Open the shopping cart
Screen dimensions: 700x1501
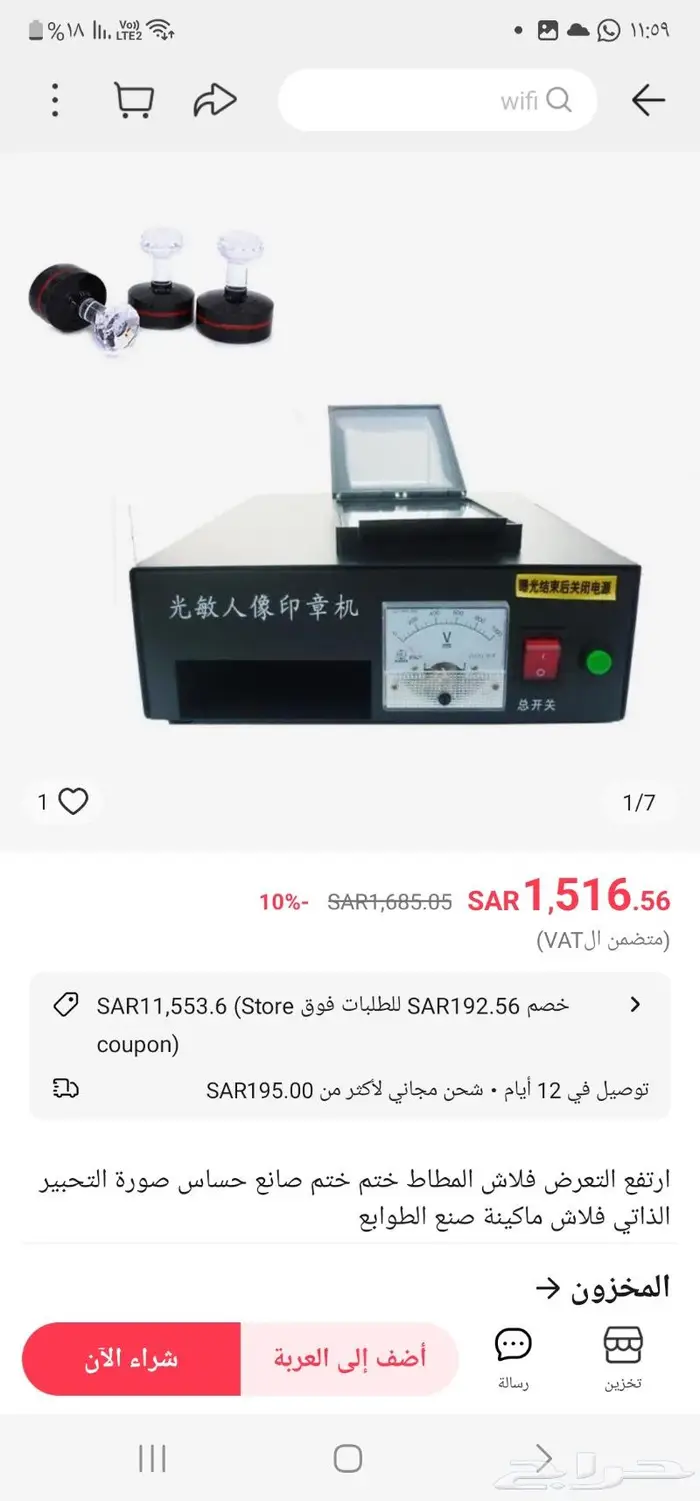point(133,100)
